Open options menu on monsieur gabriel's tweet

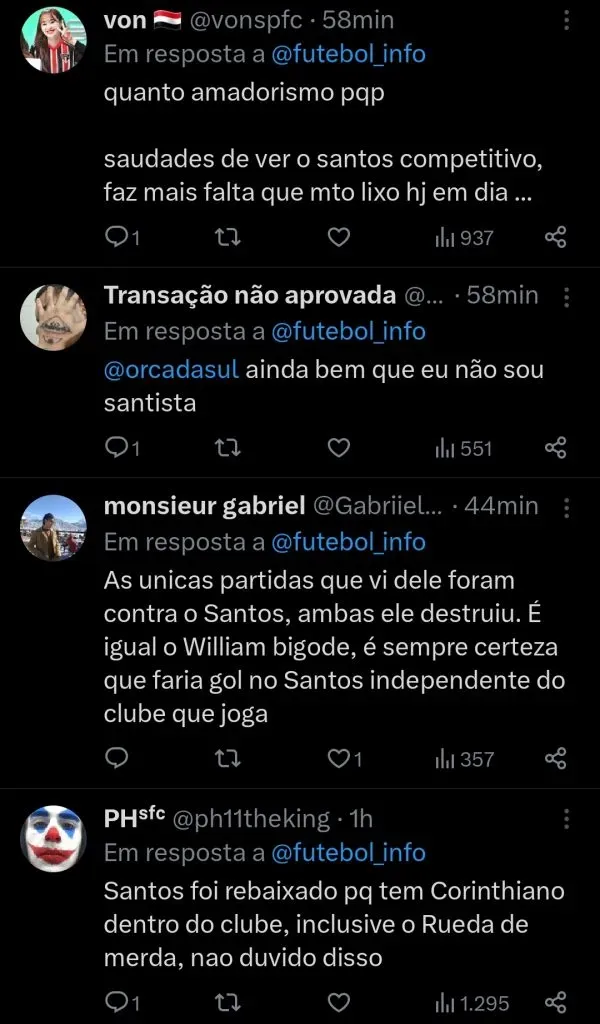566,508
